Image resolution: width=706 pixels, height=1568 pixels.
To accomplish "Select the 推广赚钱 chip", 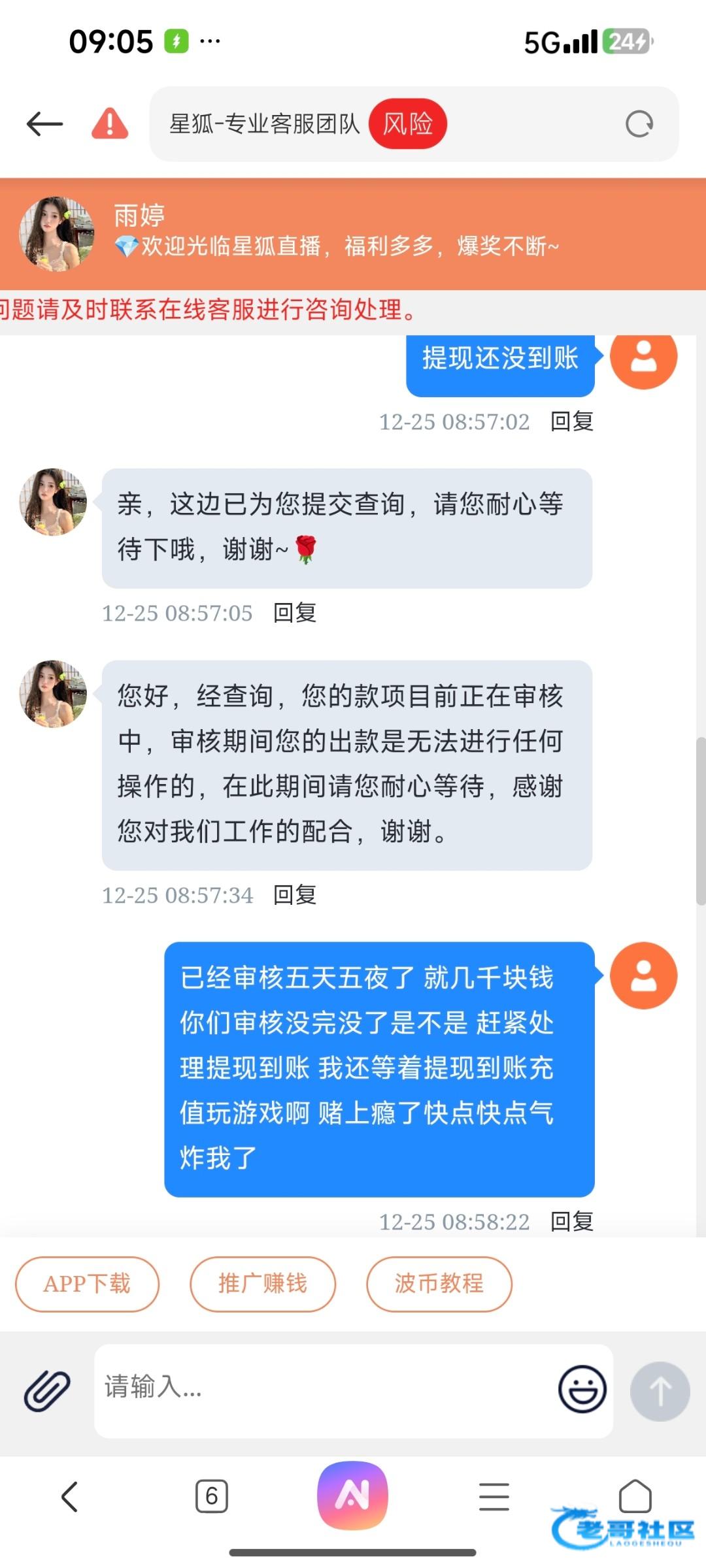I will (262, 1284).
